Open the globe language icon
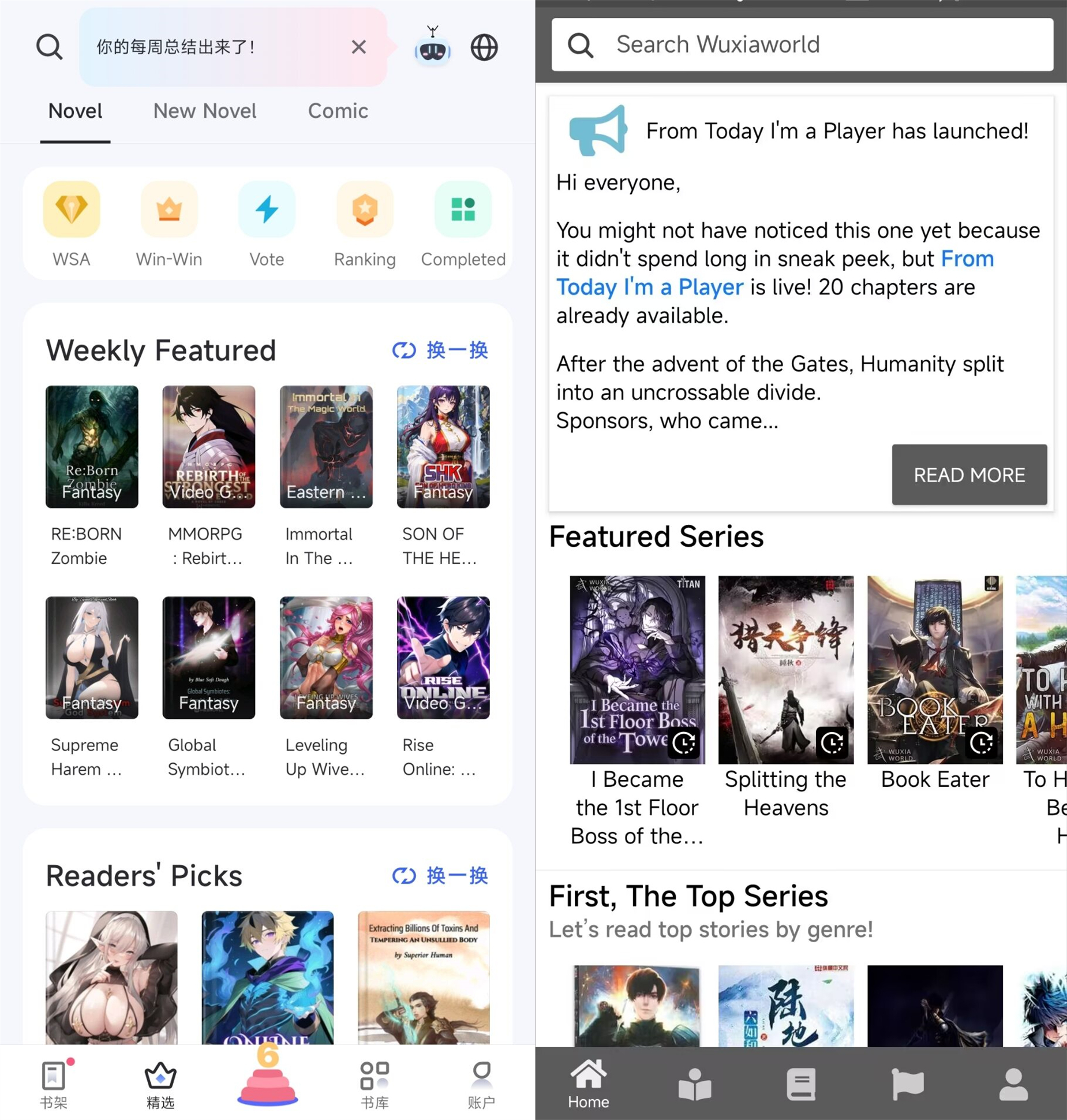Image resolution: width=1067 pixels, height=1120 pixels. [x=484, y=47]
